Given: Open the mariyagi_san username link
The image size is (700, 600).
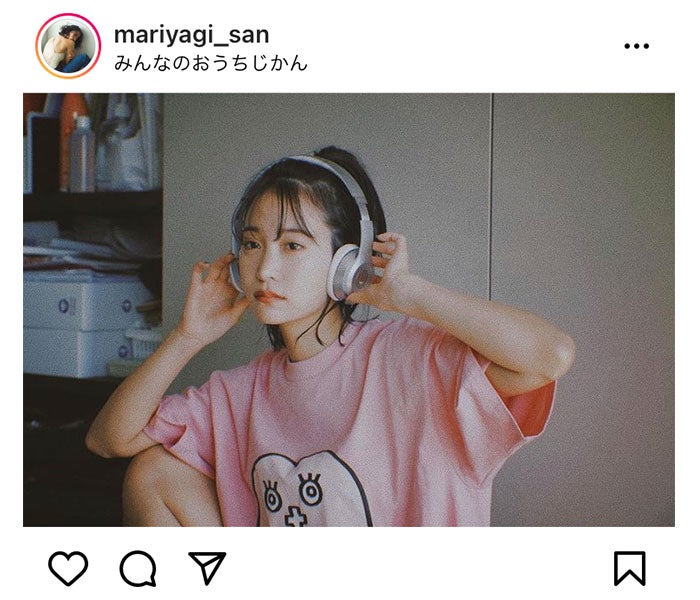Looking at the screenshot, I should click(x=191, y=34).
